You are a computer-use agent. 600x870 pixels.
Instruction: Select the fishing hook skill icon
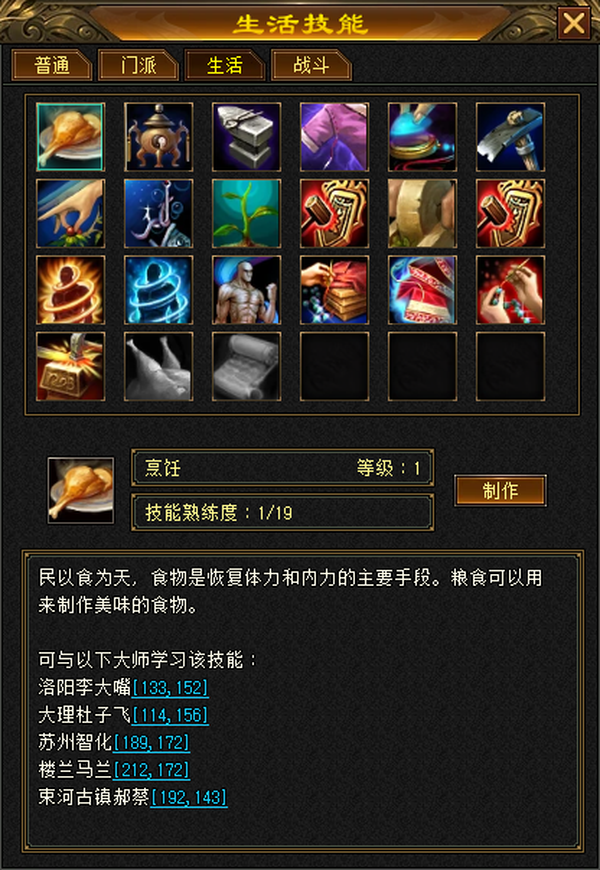[158, 213]
